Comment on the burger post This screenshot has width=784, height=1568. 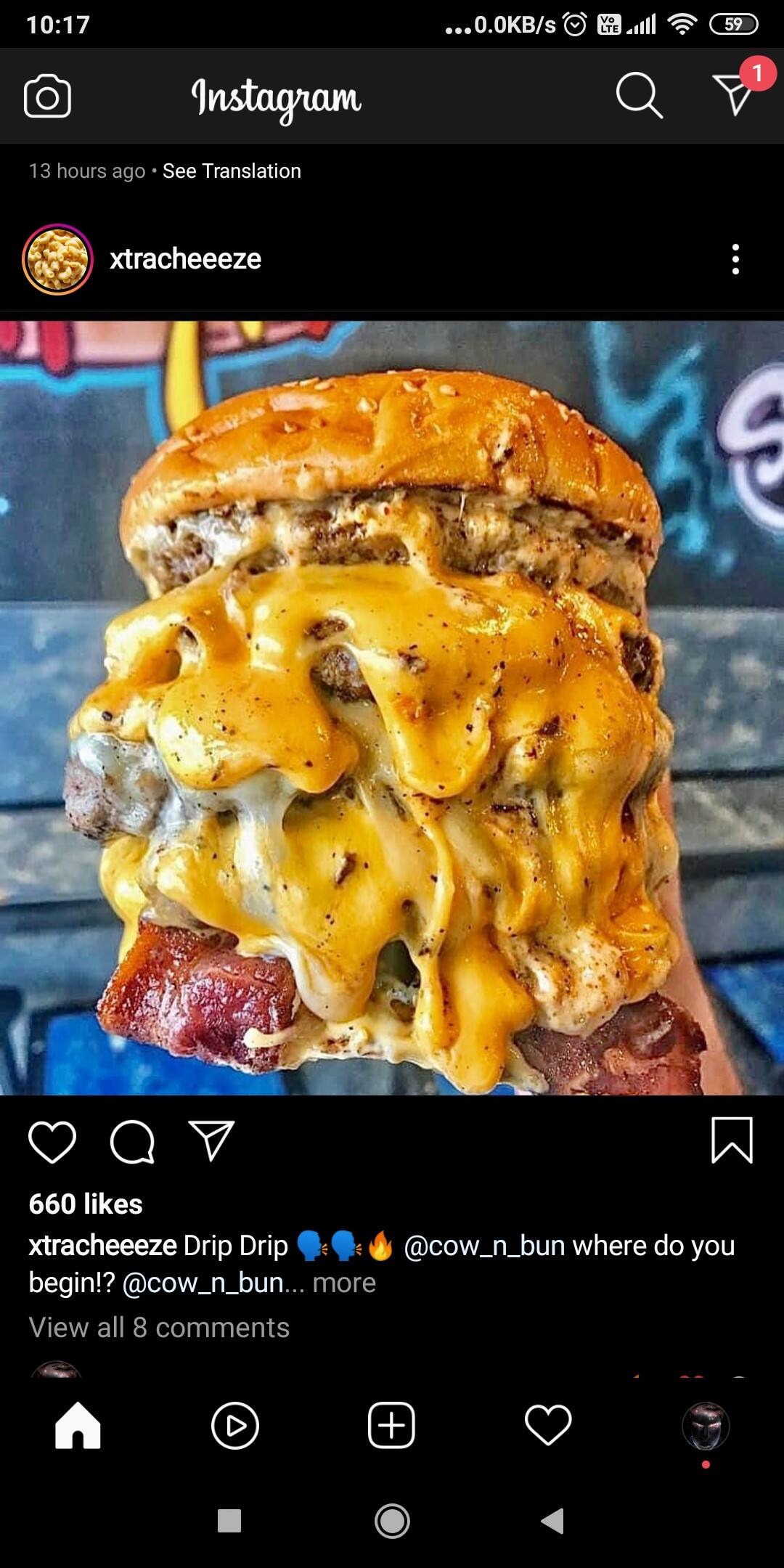tap(132, 1142)
